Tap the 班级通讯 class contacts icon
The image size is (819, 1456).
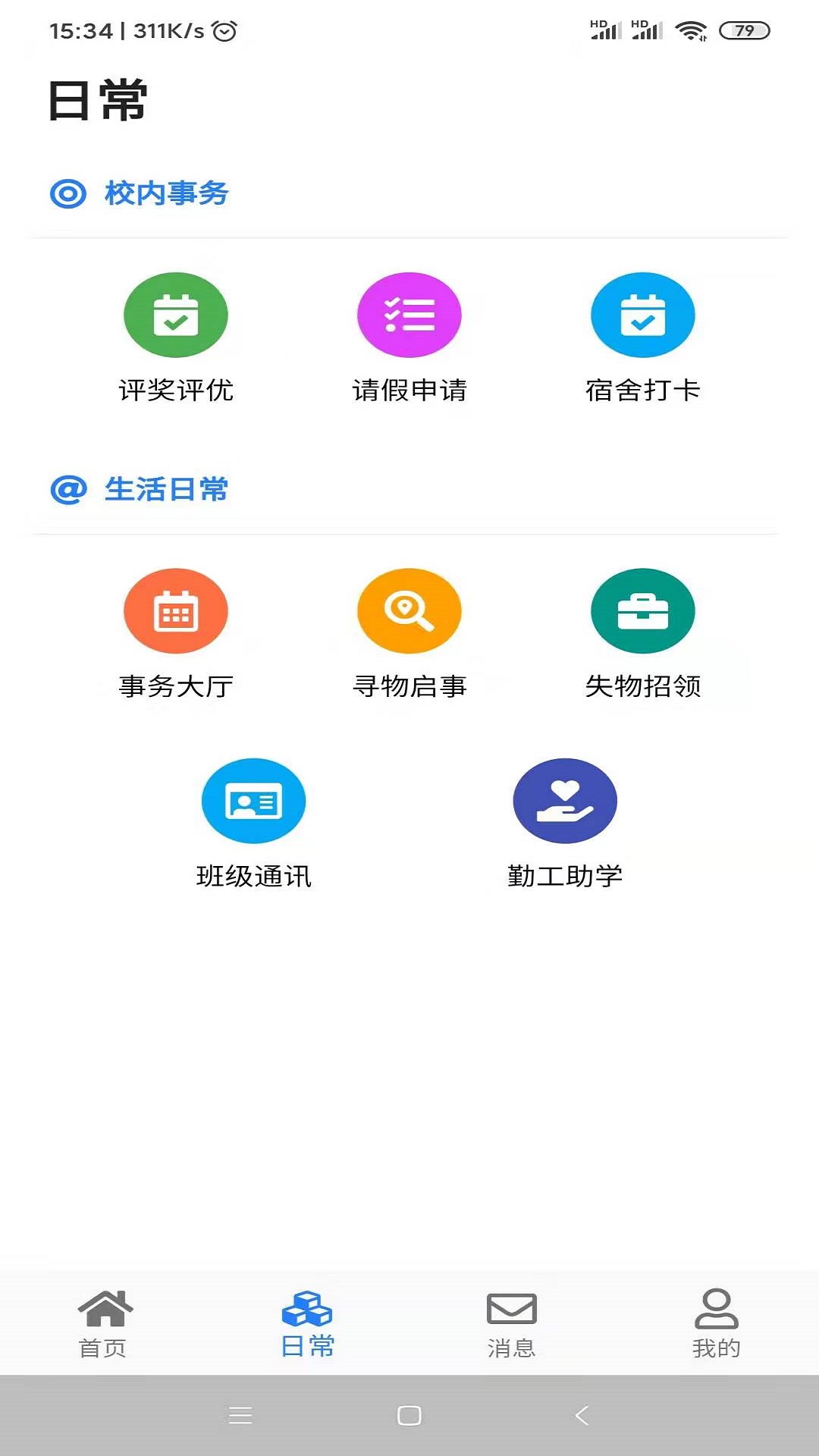point(253,800)
